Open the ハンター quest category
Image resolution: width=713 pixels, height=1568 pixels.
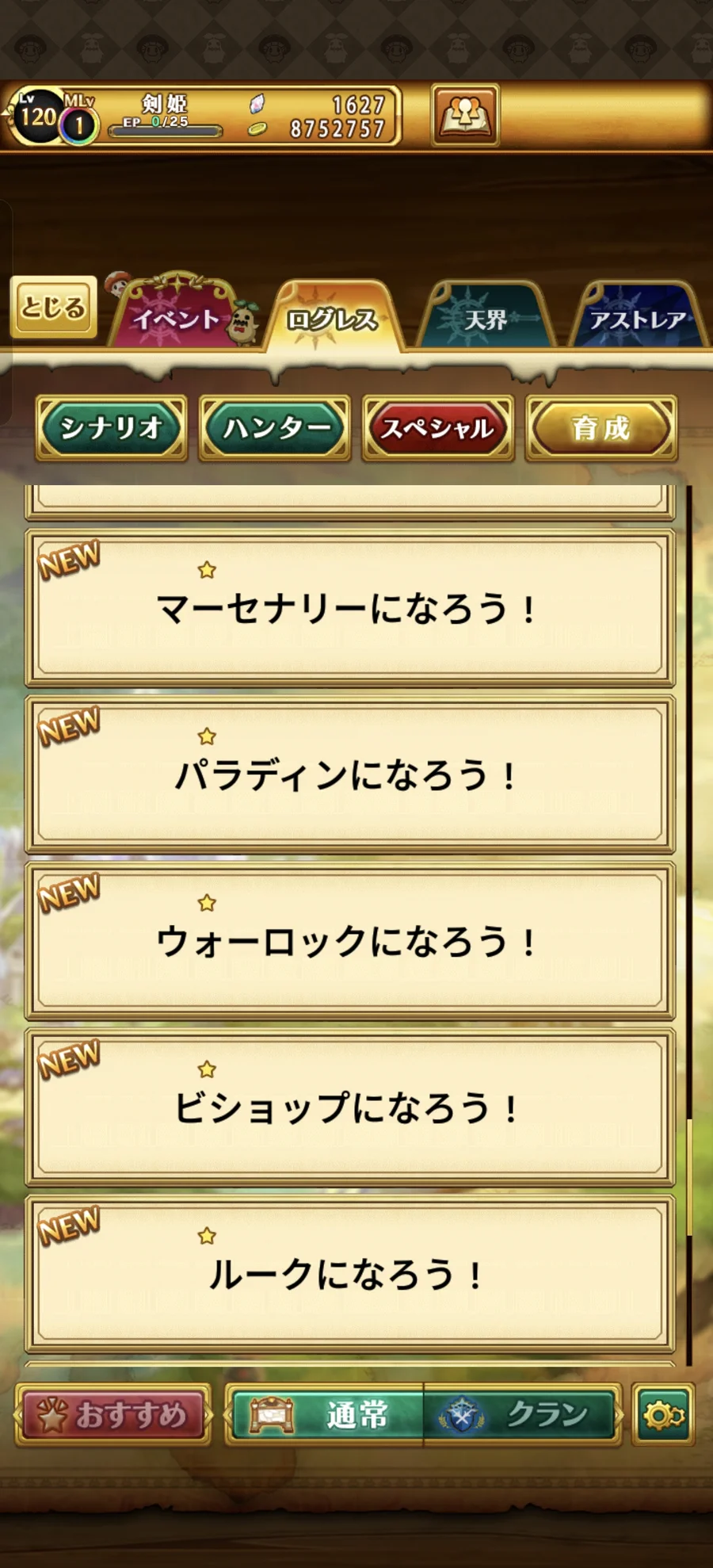click(x=275, y=428)
